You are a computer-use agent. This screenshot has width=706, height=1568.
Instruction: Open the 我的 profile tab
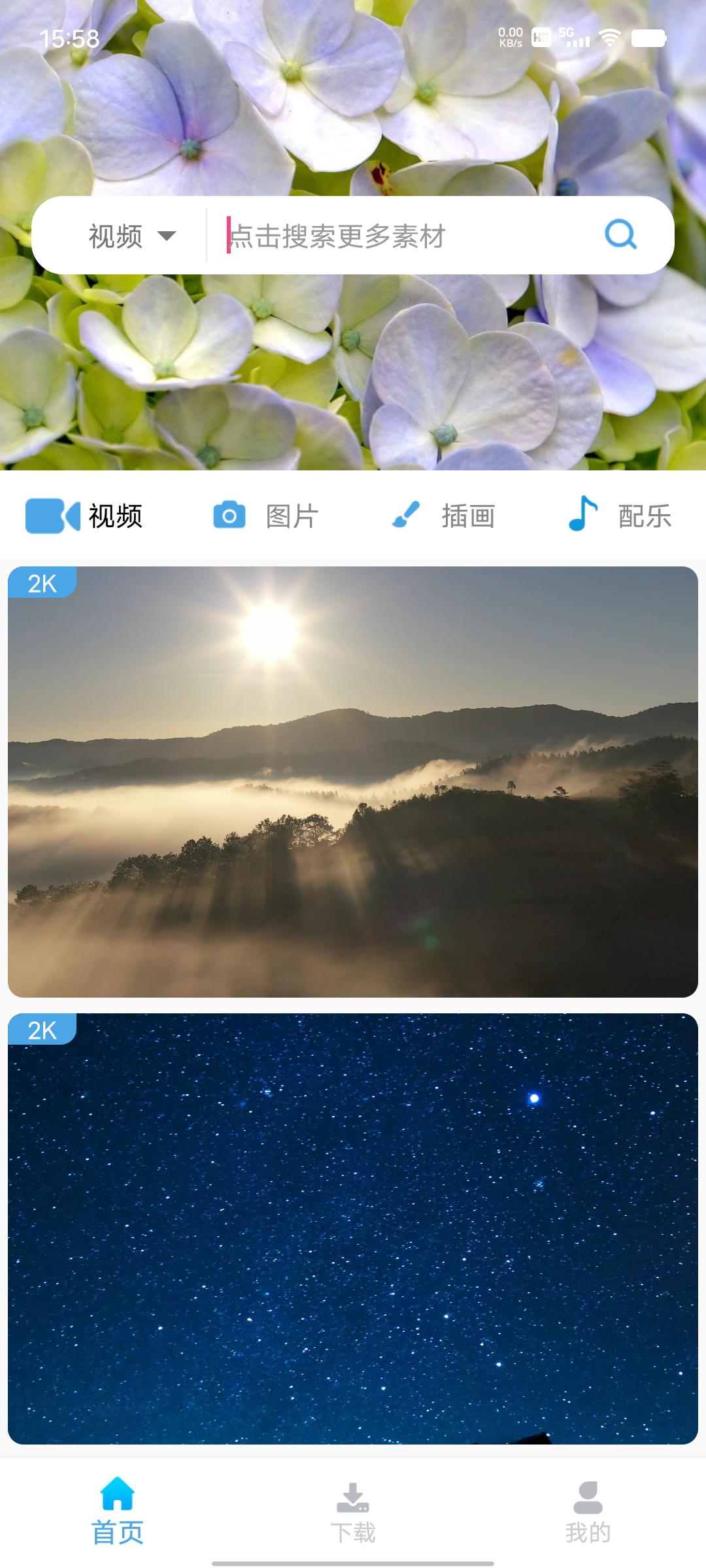point(588,1512)
